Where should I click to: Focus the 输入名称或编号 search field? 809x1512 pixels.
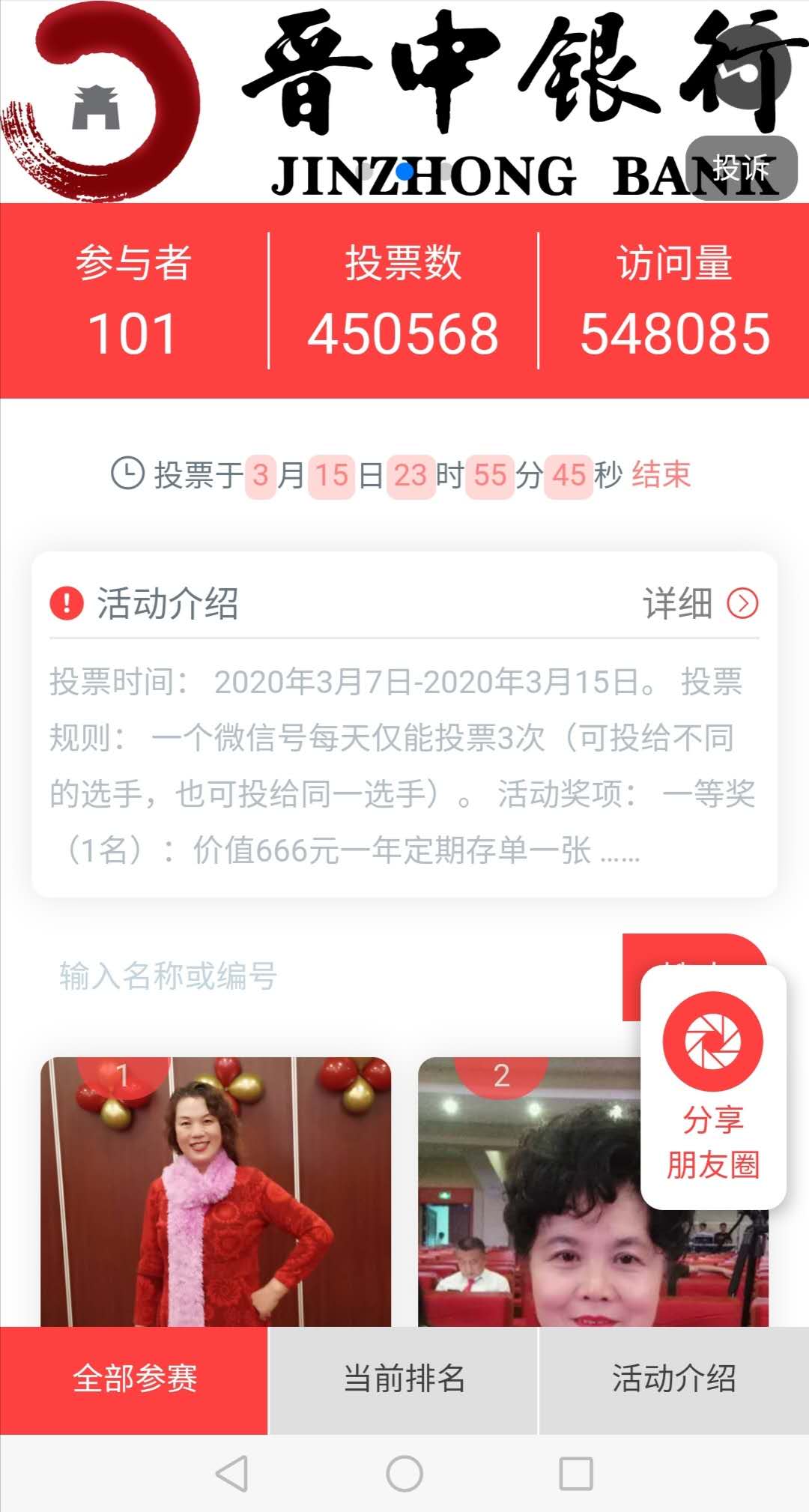point(330,976)
